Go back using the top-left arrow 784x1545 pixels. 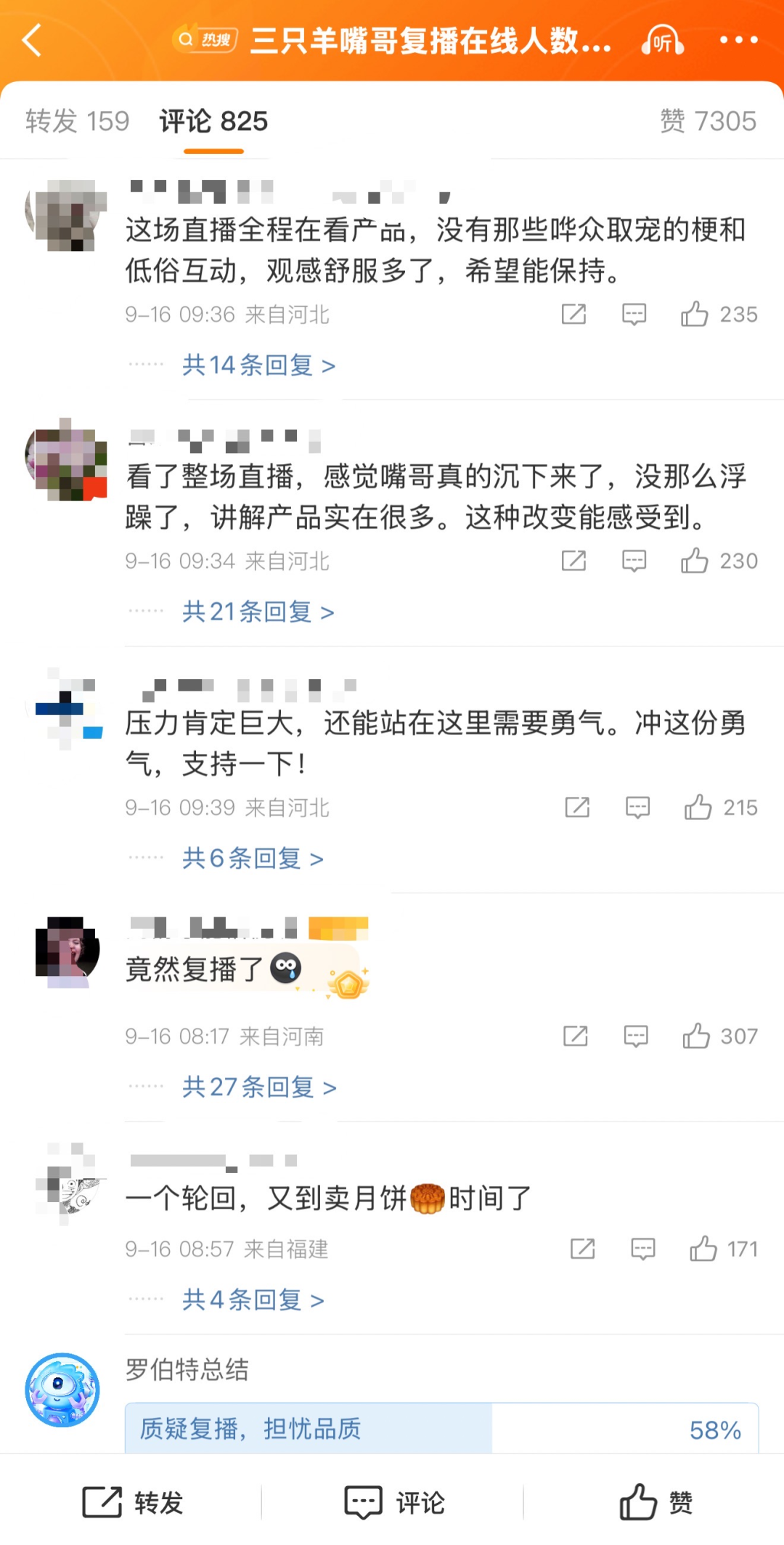click(x=32, y=41)
